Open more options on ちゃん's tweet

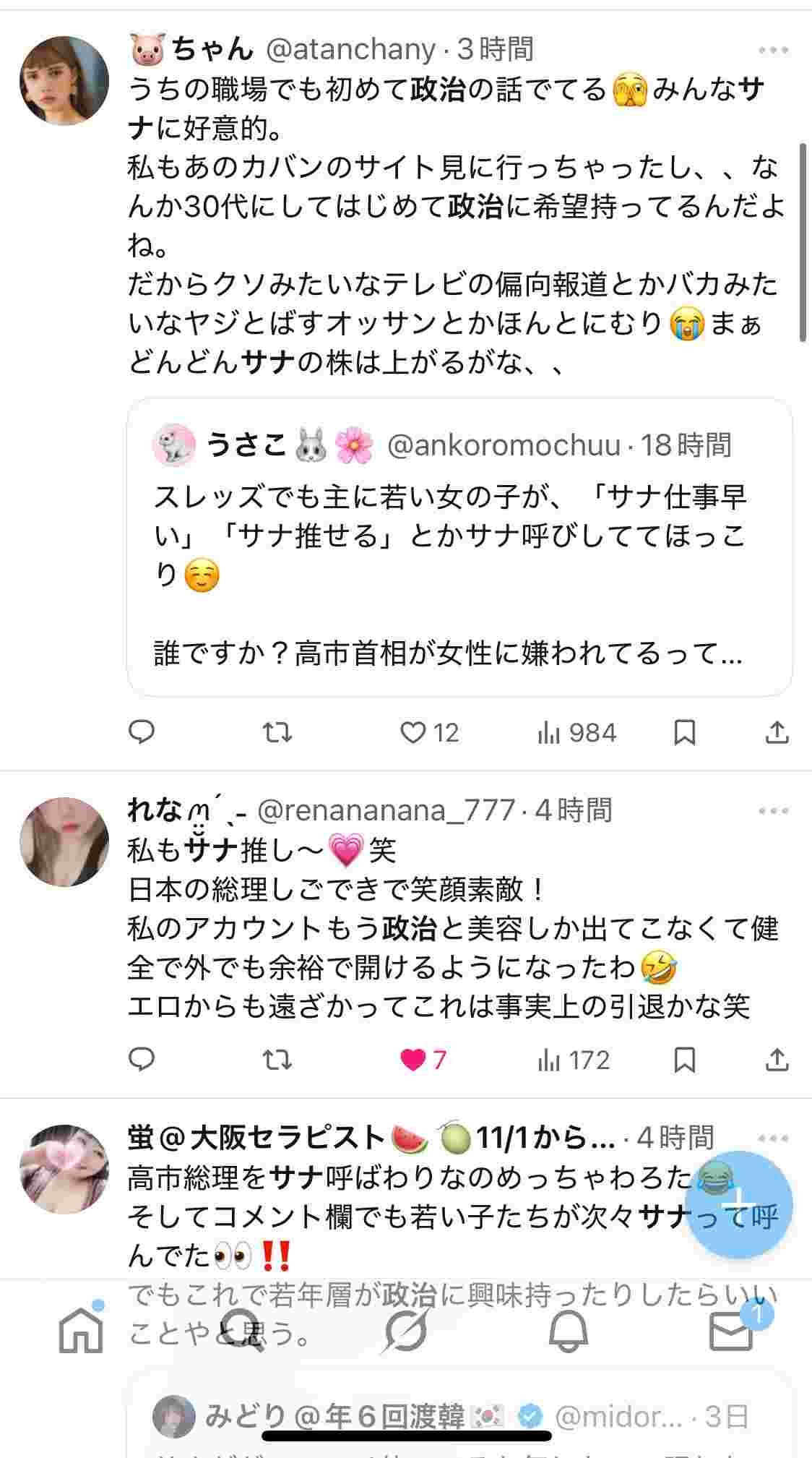click(774, 49)
